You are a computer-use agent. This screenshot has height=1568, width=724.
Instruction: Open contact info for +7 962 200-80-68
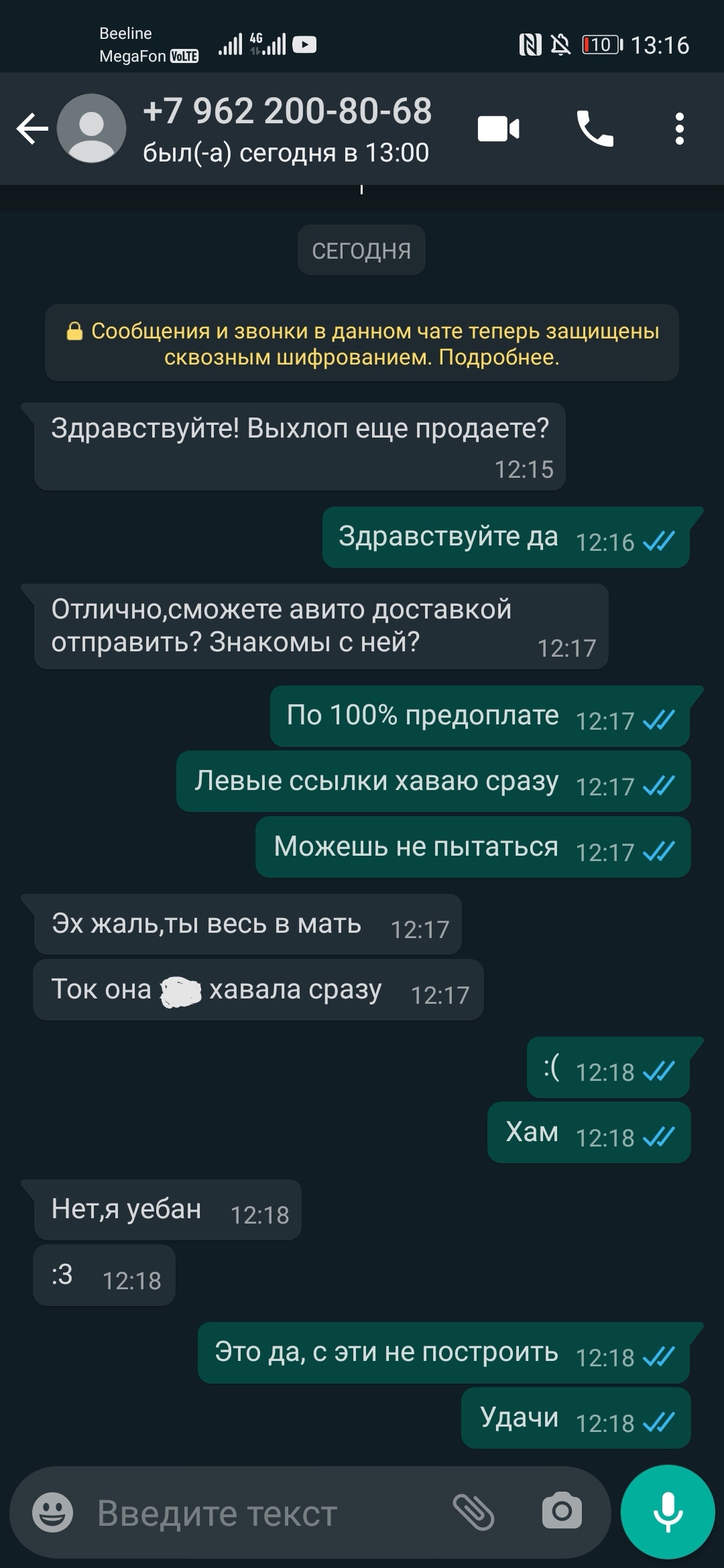(288, 129)
